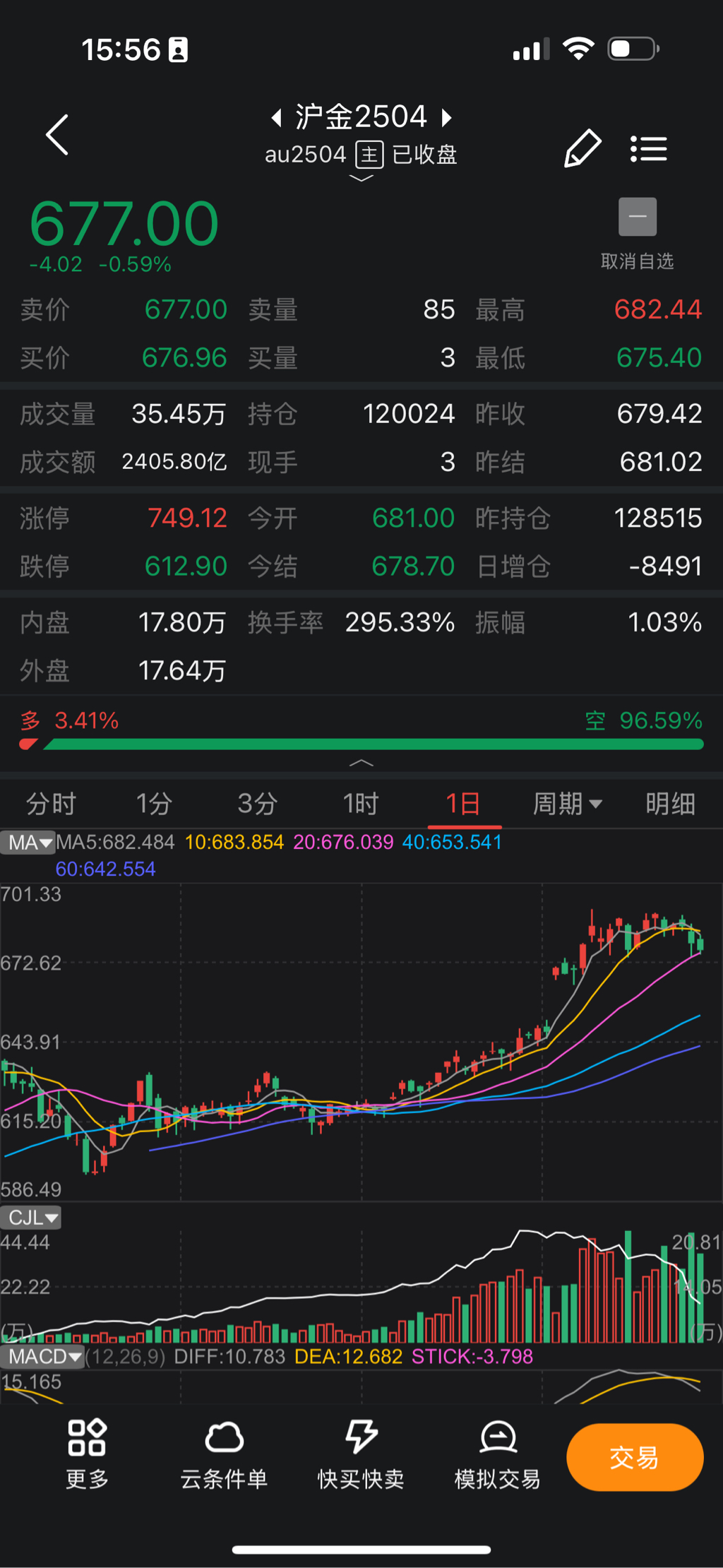Image resolution: width=723 pixels, height=1568 pixels.
Task: Open the CJL indicator dropdown
Action: [x=31, y=1218]
